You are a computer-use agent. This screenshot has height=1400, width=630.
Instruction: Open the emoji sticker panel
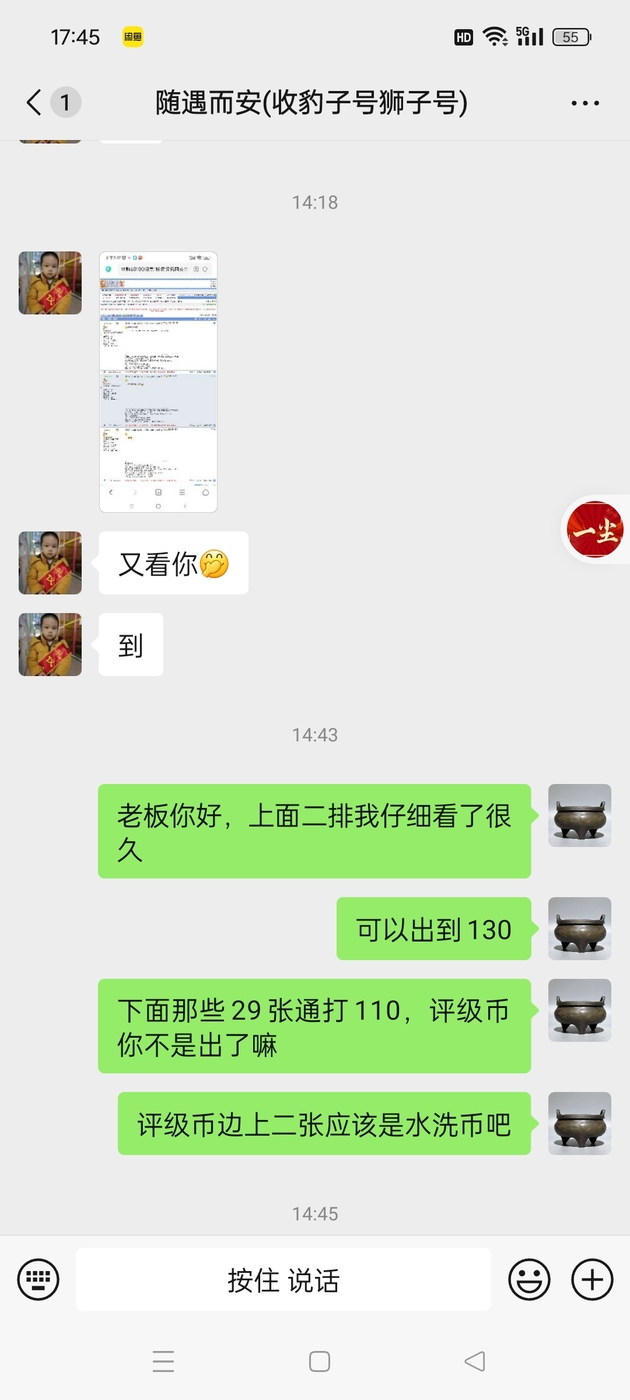coord(530,1279)
